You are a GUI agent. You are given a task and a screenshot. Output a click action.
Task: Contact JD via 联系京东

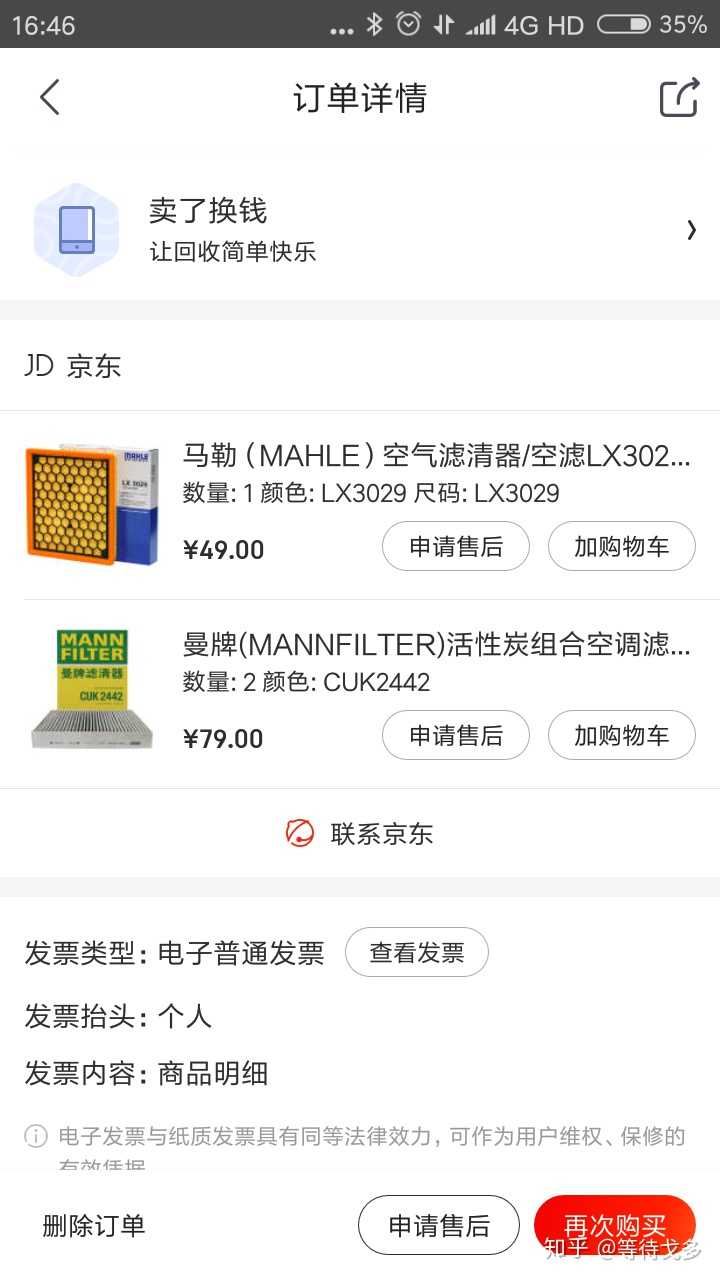tap(360, 833)
